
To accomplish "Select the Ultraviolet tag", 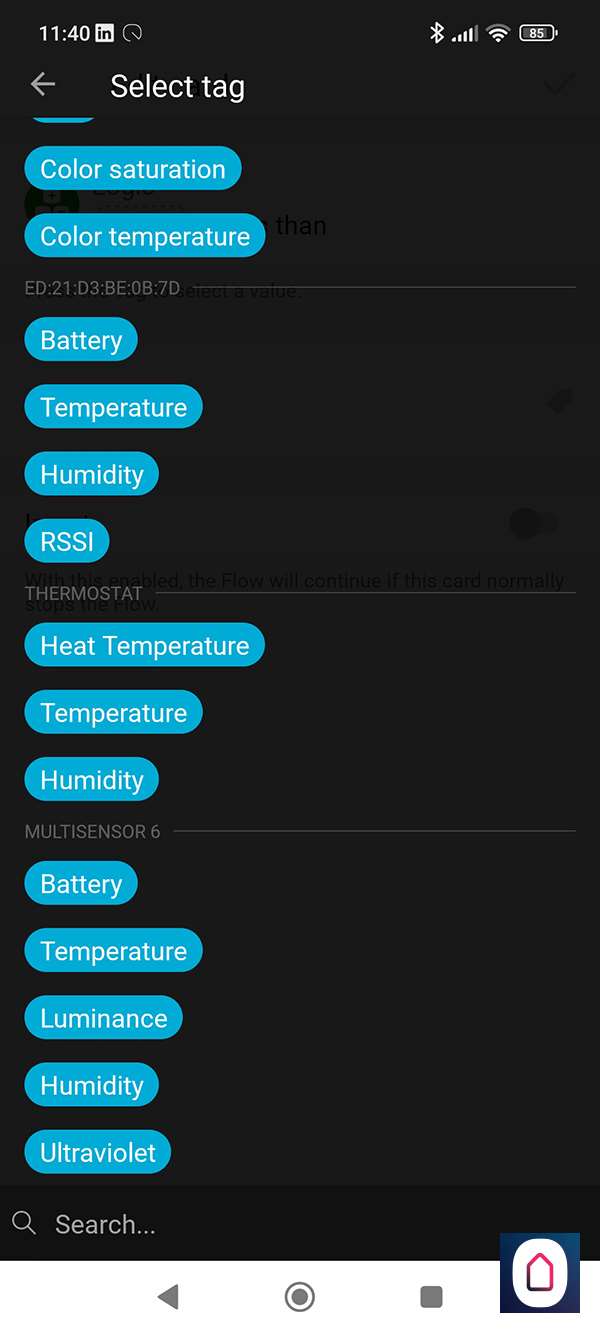I will point(97,1151).
